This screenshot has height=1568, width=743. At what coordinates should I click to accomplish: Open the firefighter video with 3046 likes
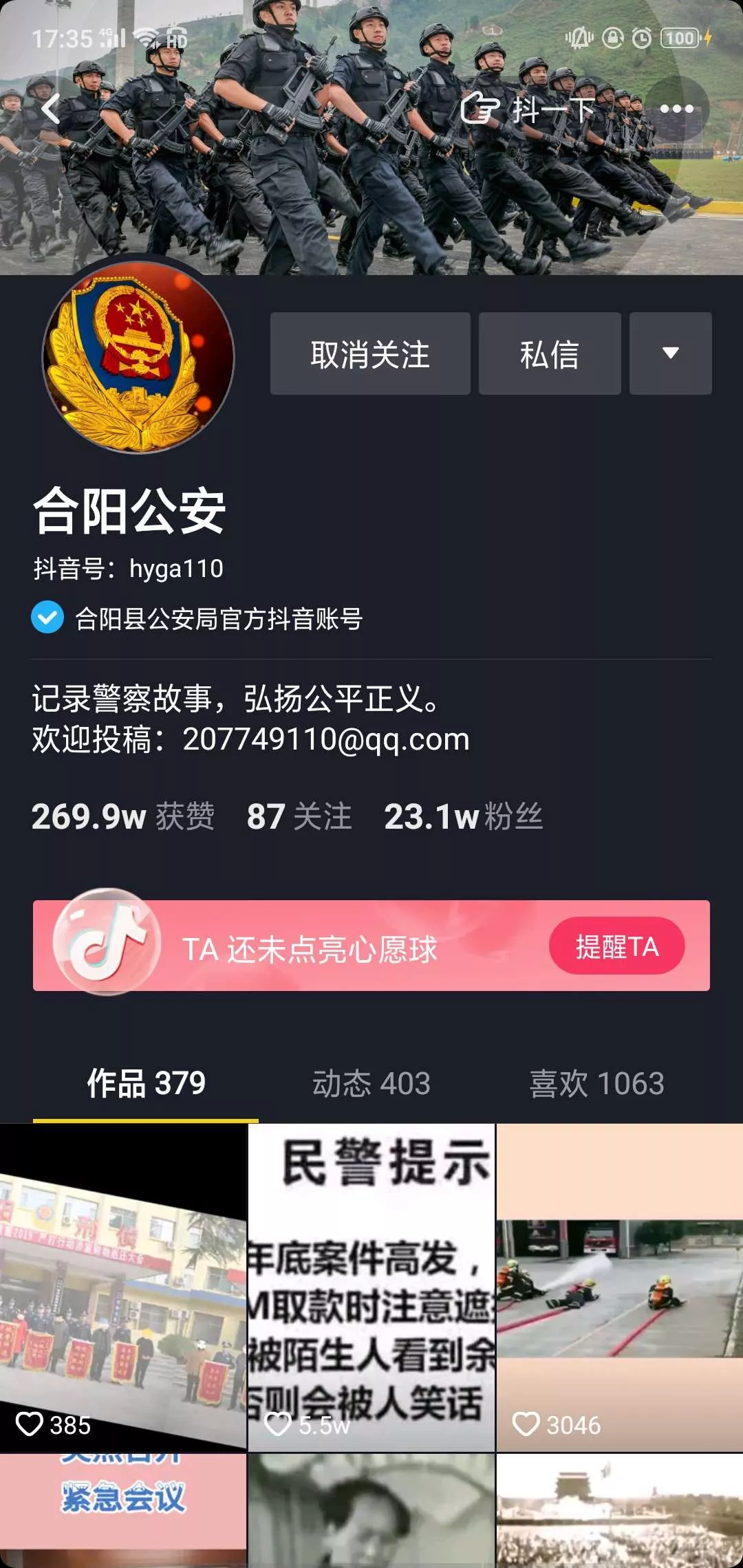(619, 1286)
